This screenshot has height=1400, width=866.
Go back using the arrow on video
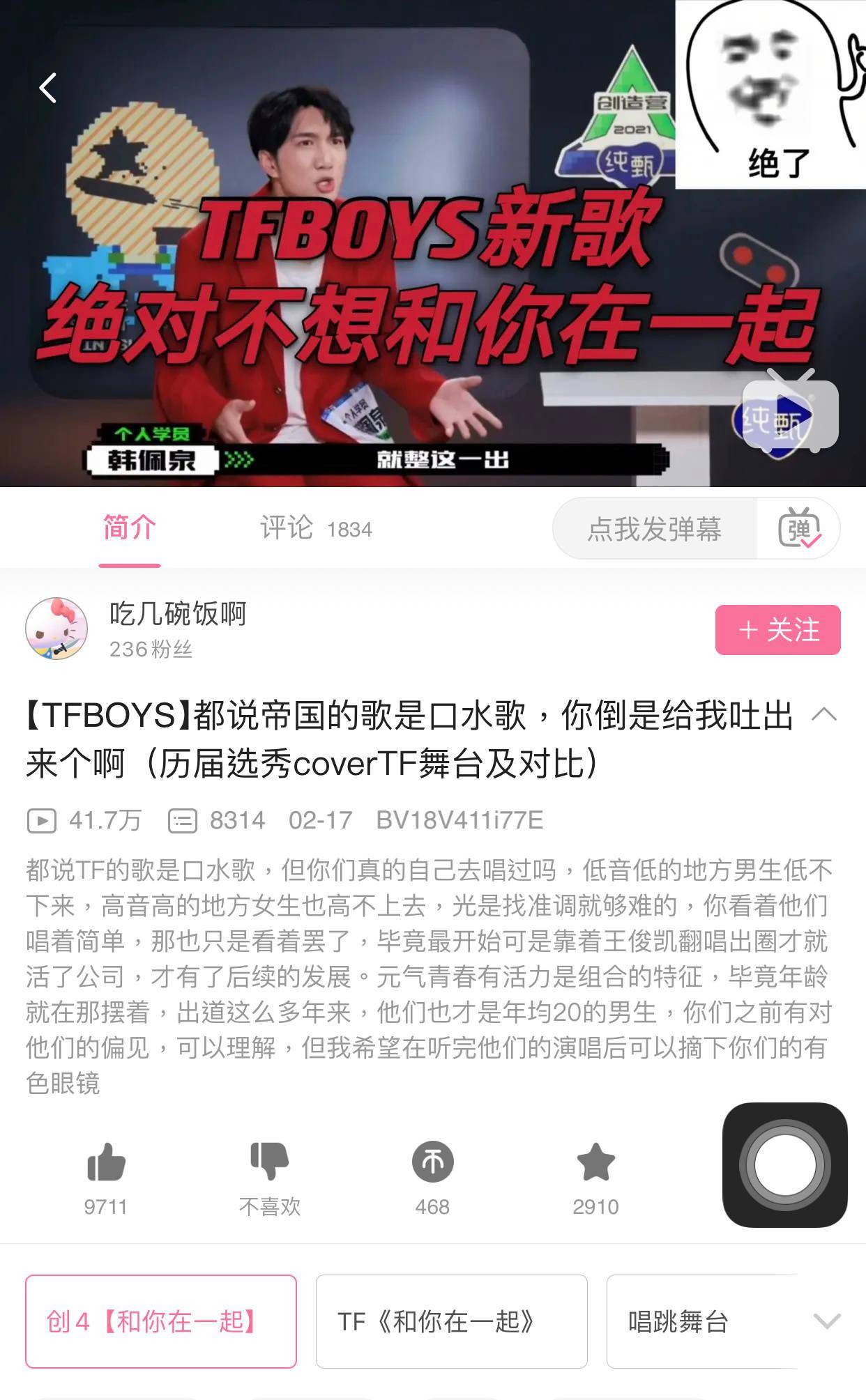[x=48, y=88]
